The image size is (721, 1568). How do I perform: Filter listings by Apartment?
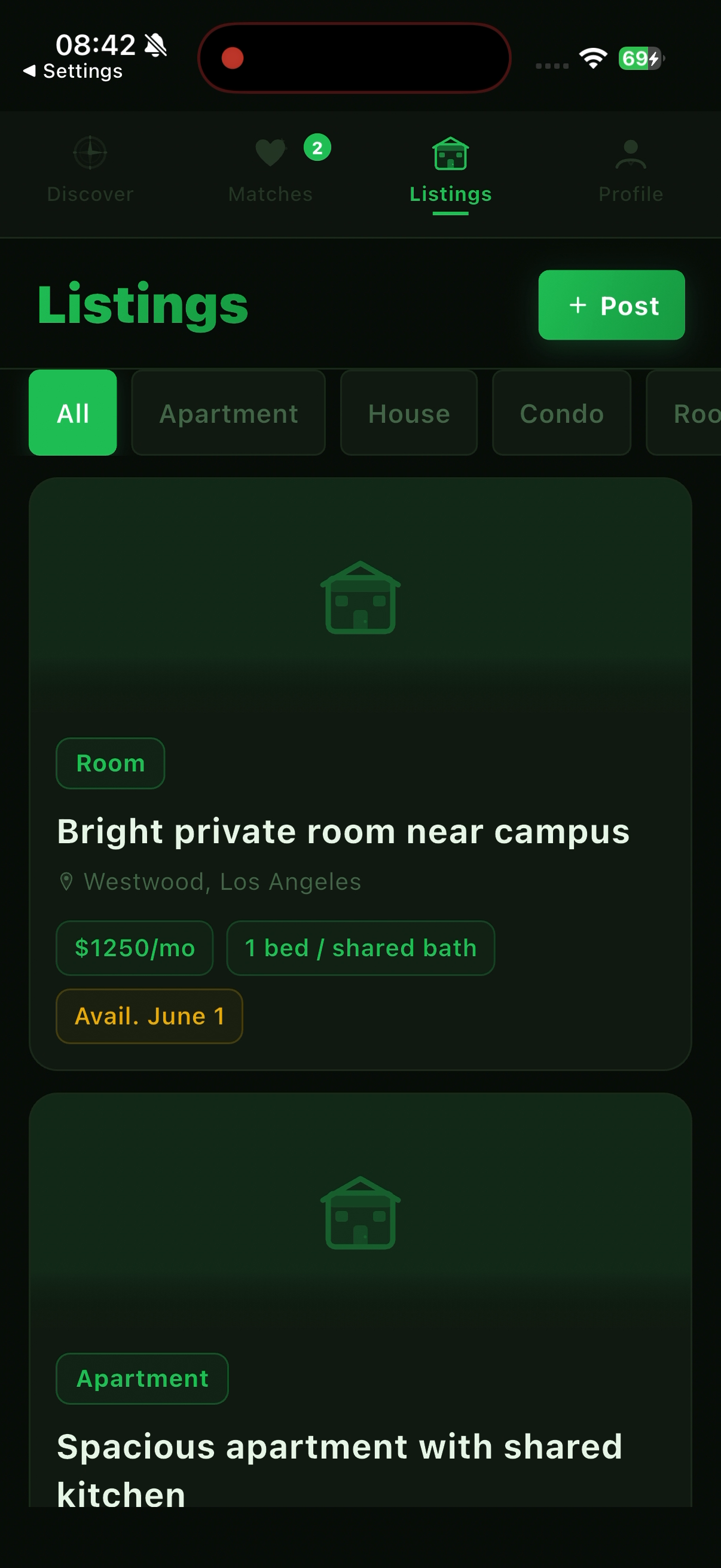click(228, 413)
